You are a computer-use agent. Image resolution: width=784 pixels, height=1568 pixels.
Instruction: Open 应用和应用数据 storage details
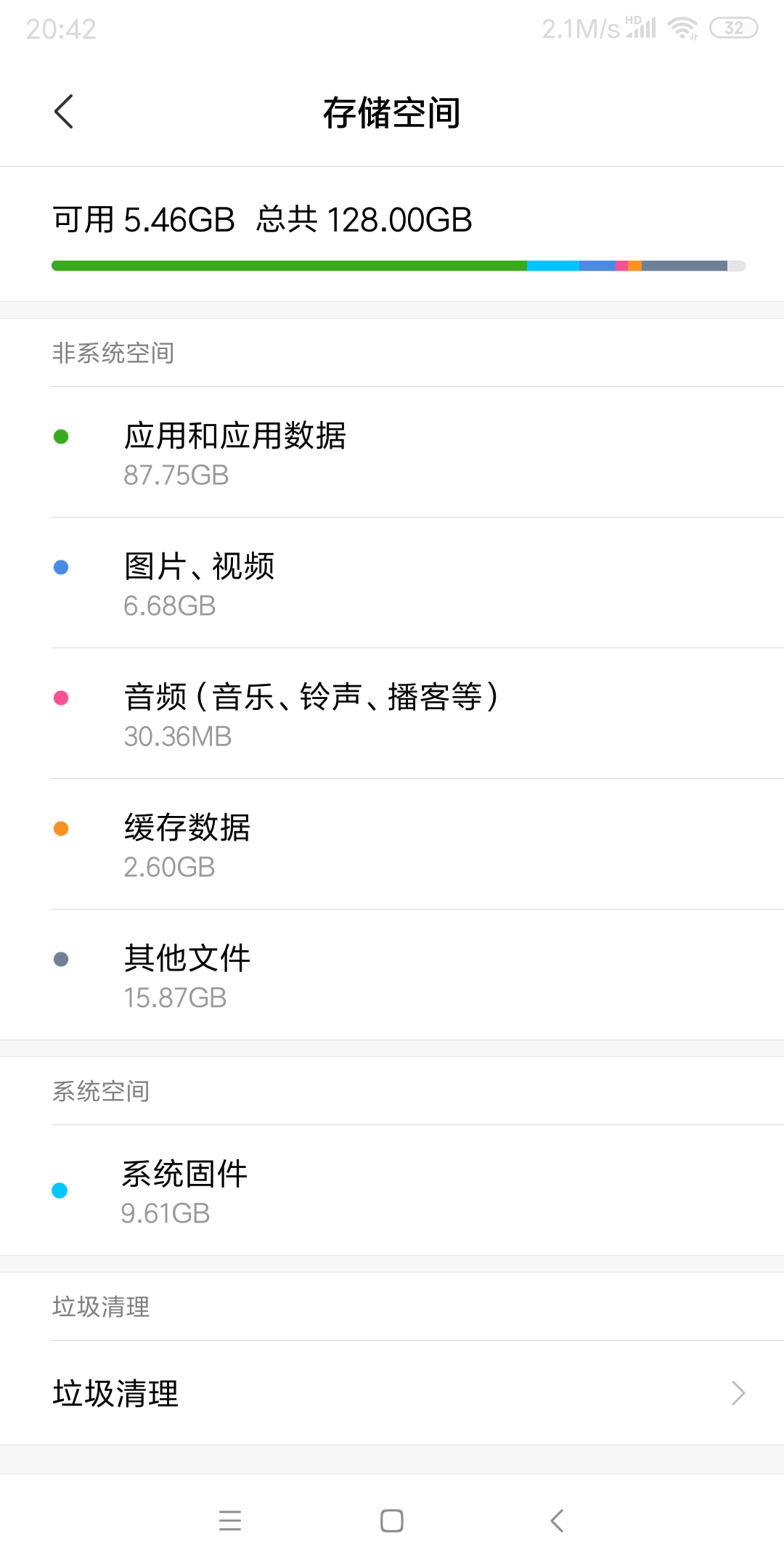point(392,452)
